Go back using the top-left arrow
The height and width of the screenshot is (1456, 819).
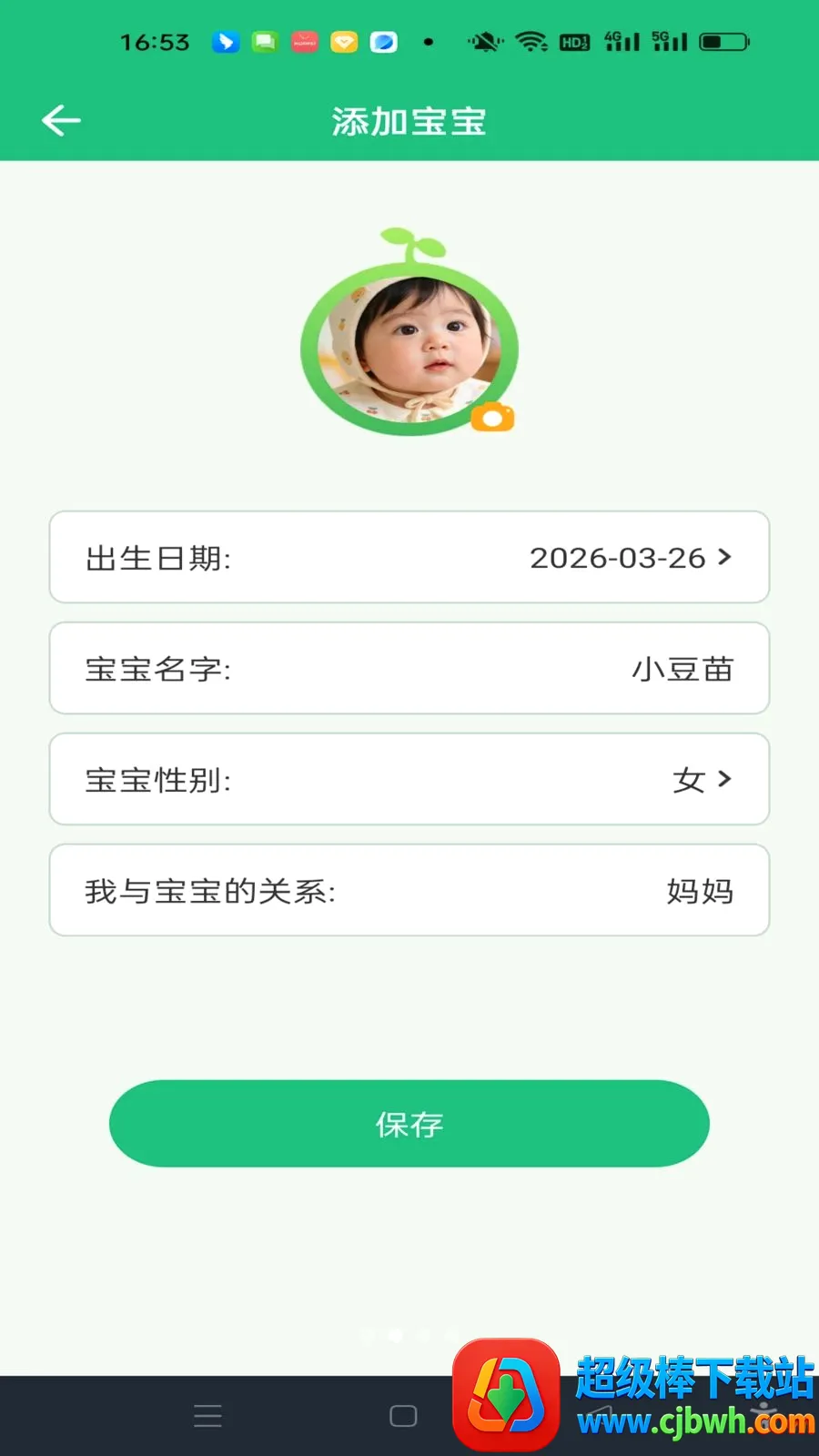pyautogui.click(x=61, y=120)
